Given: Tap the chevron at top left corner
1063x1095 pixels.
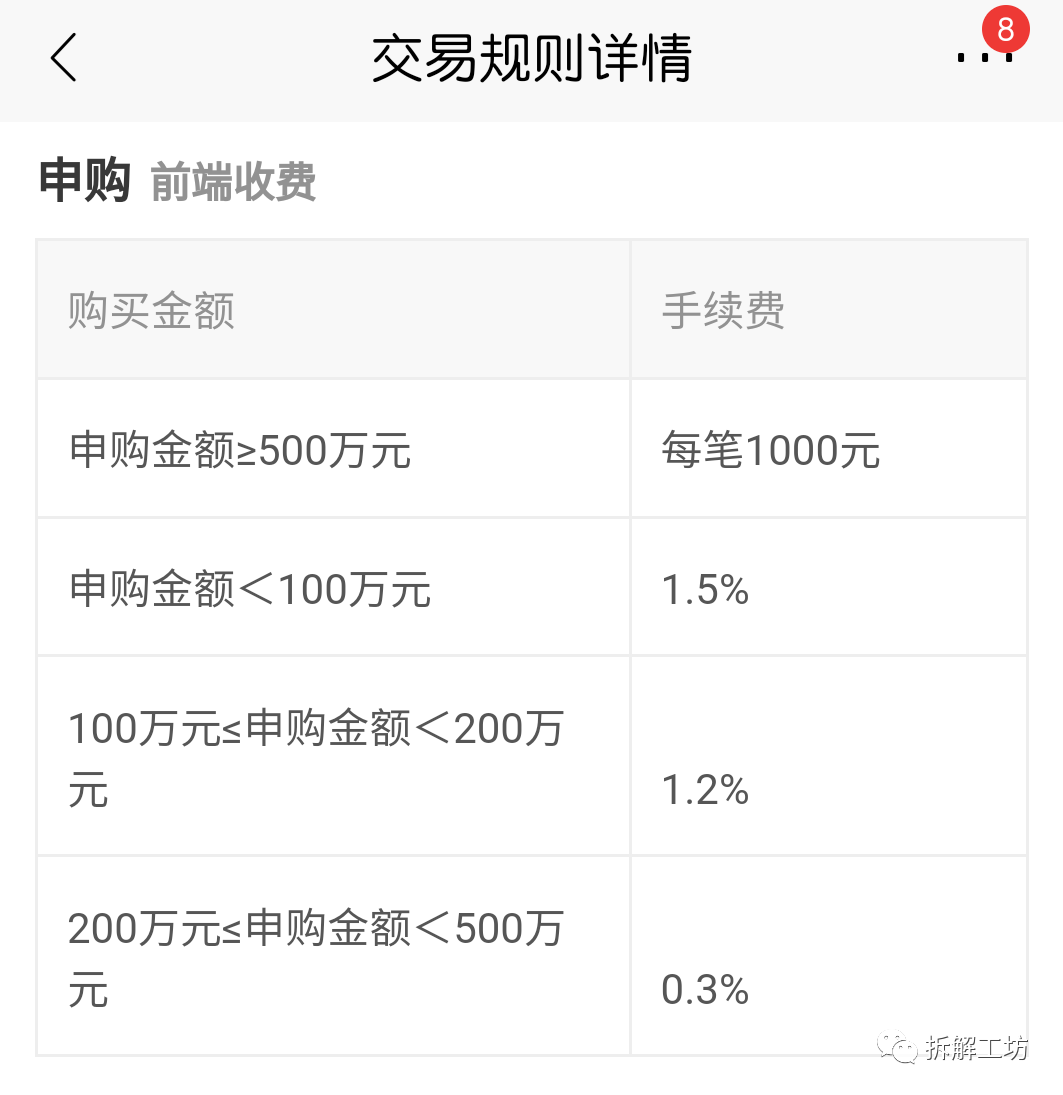Looking at the screenshot, I should (x=63, y=59).
